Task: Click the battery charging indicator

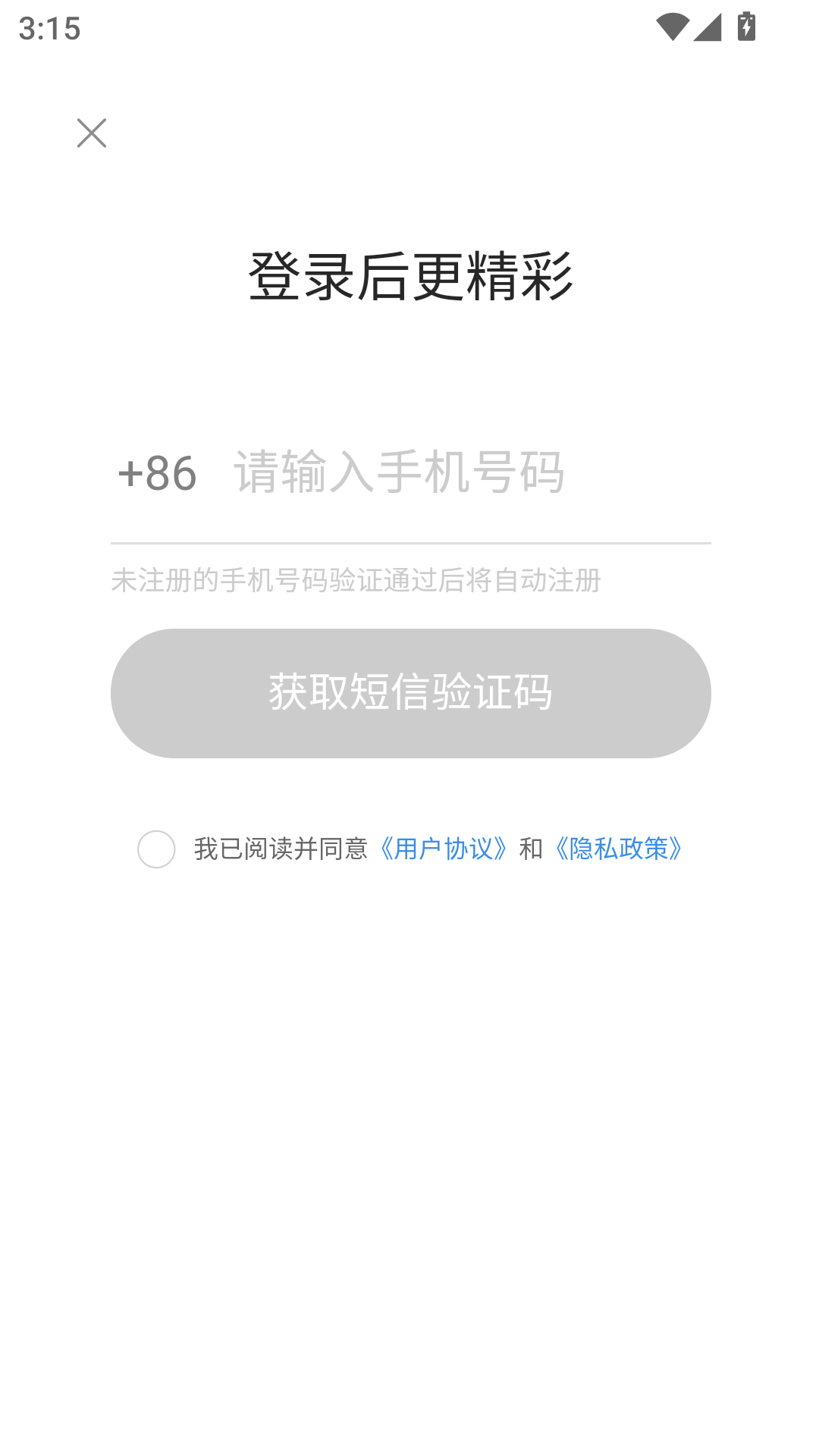Action: tap(746, 25)
